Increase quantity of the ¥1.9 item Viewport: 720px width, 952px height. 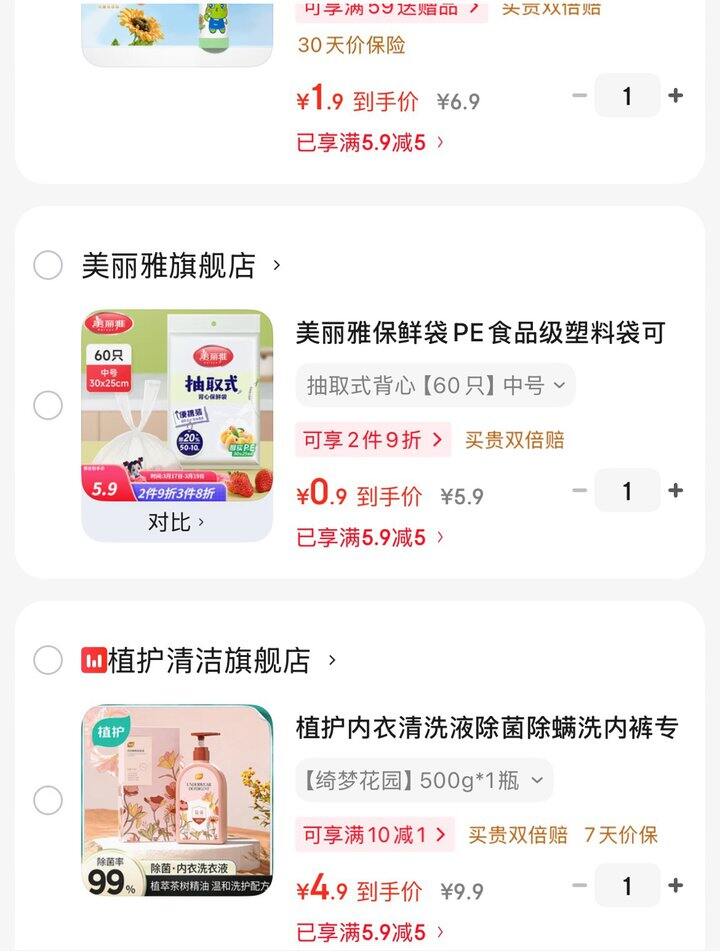pos(676,96)
